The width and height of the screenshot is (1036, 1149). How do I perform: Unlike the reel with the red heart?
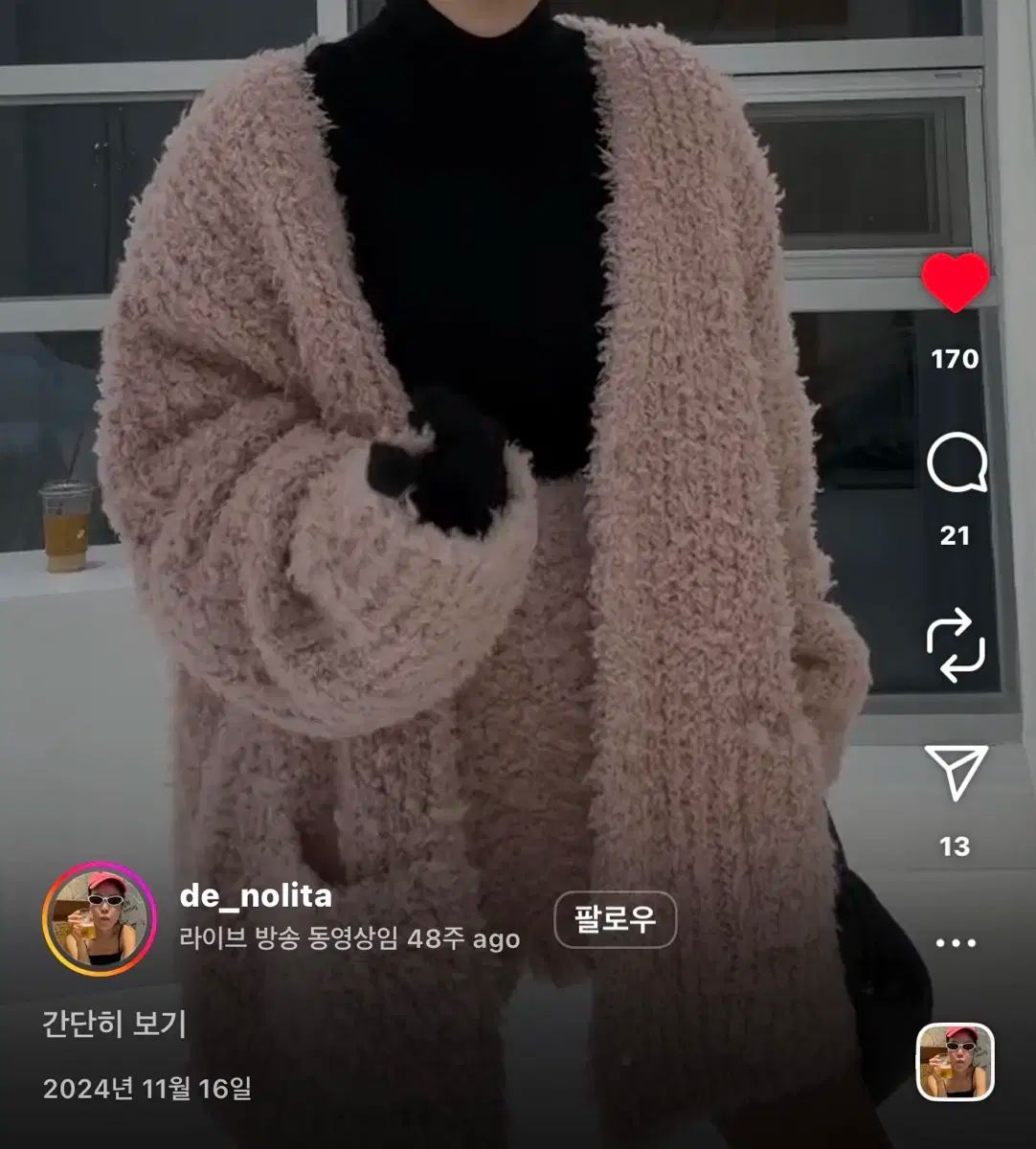[x=955, y=282]
